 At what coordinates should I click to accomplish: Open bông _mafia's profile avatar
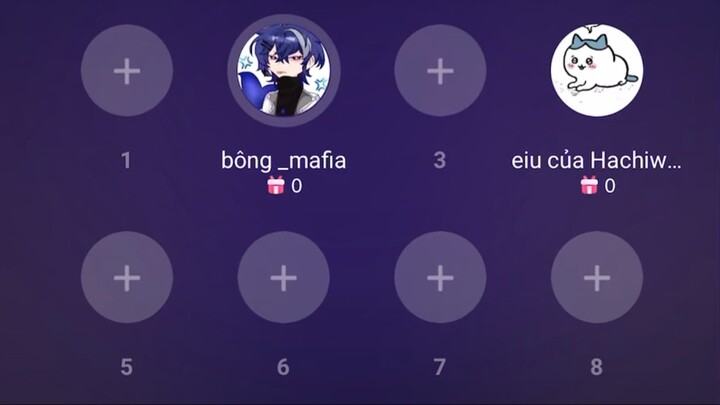(x=283, y=70)
